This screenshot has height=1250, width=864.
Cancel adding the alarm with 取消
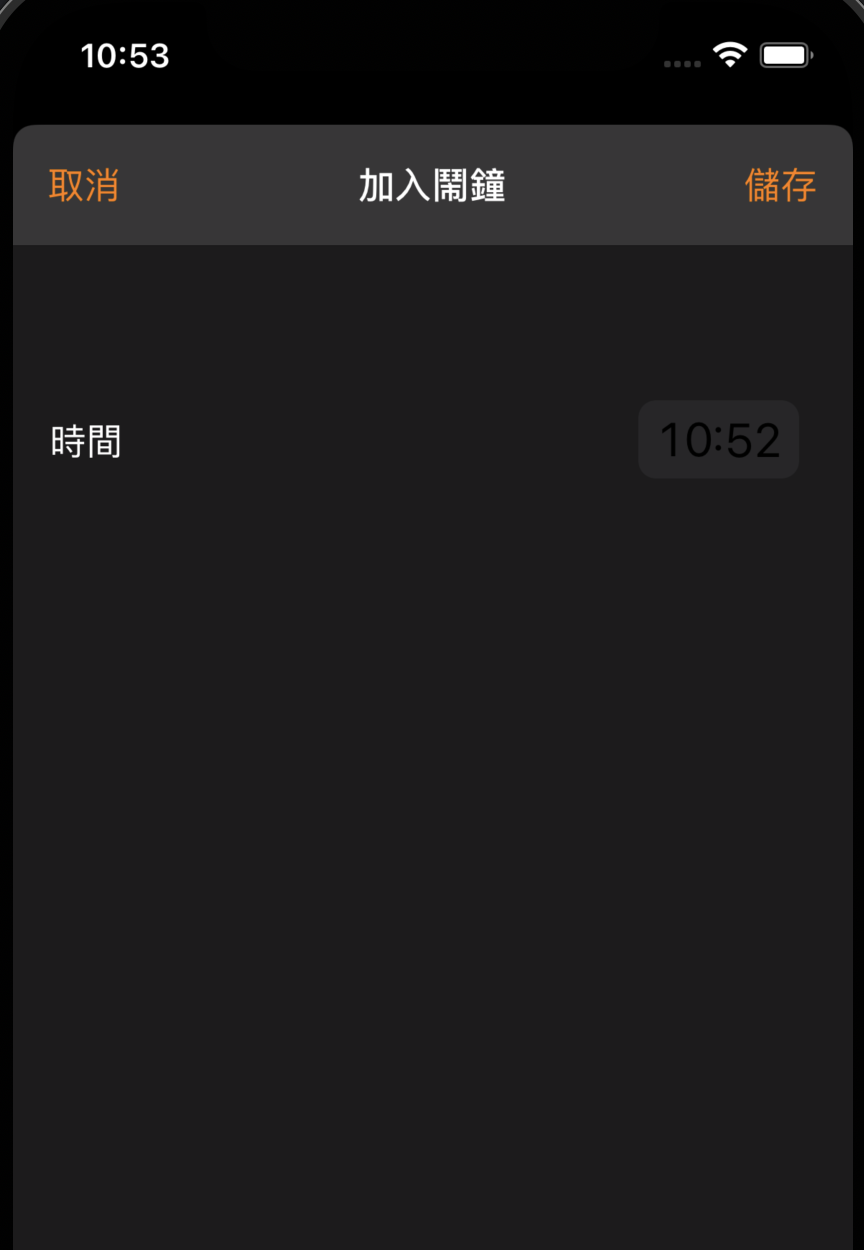pos(84,186)
